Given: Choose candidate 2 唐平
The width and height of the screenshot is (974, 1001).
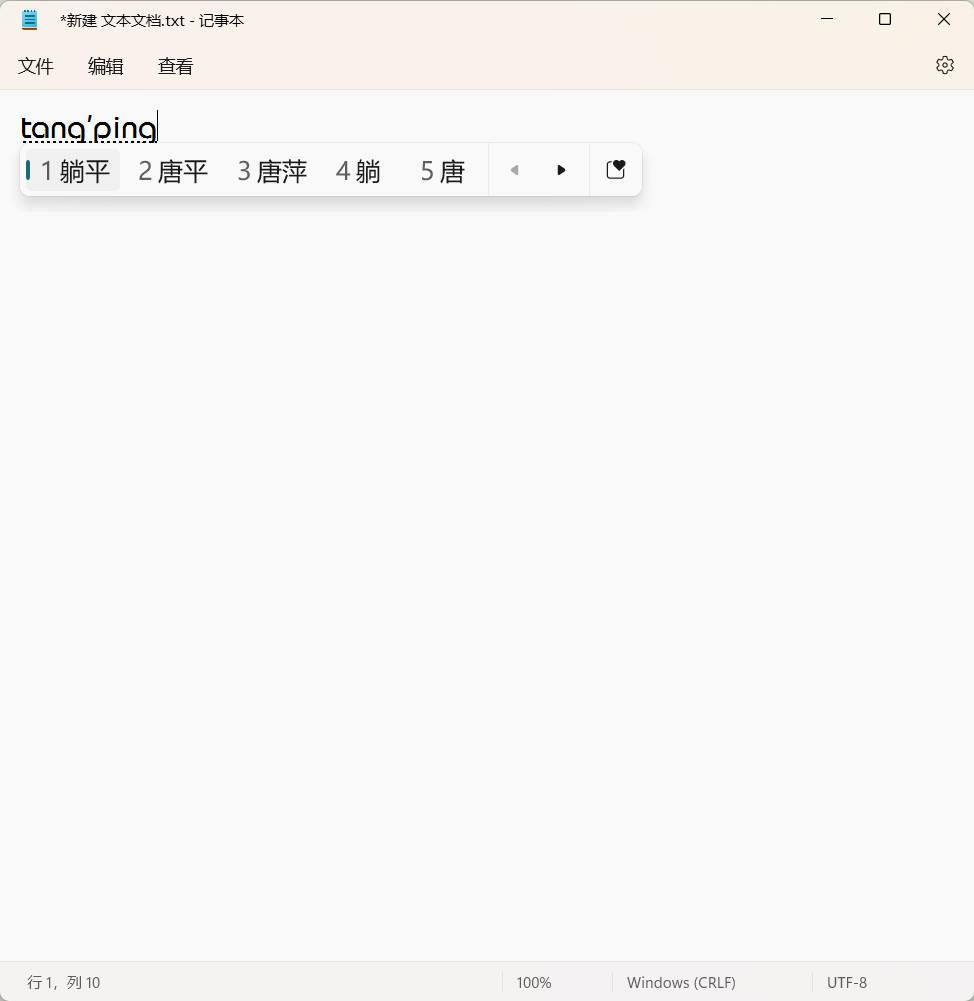Looking at the screenshot, I should 173,171.
